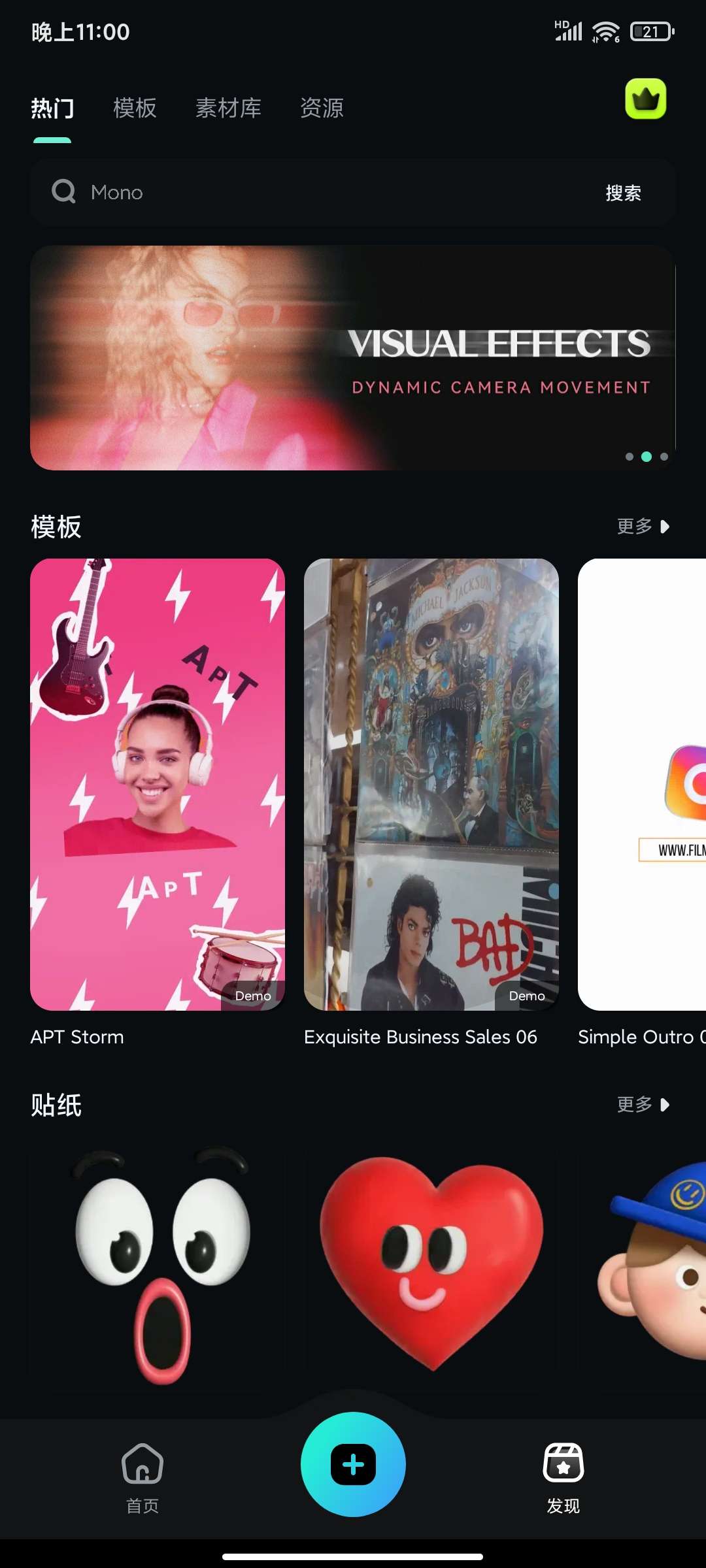Create a new project with plus button
The width and height of the screenshot is (706, 1568).
pos(353,1464)
